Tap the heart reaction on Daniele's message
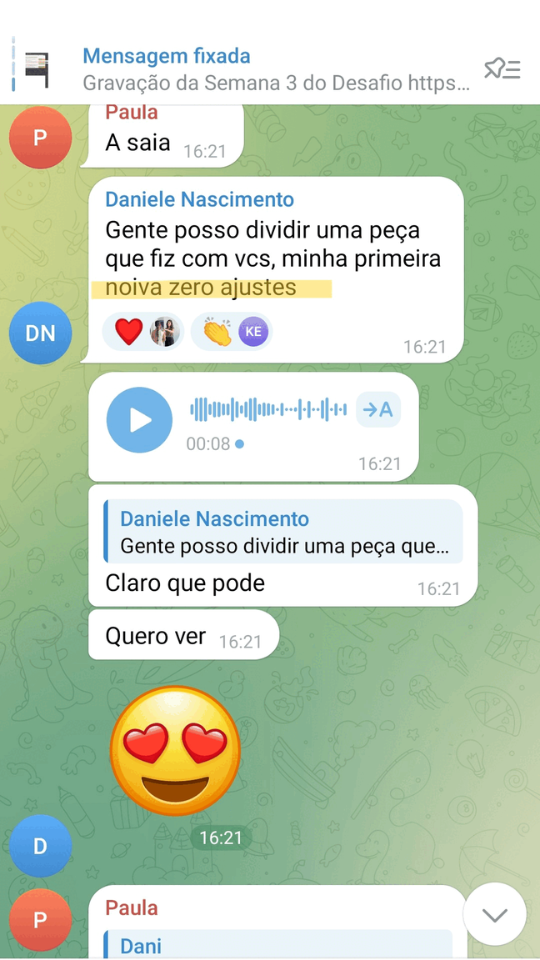Image resolution: width=540 pixels, height=960 pixels. click(143, 332)
